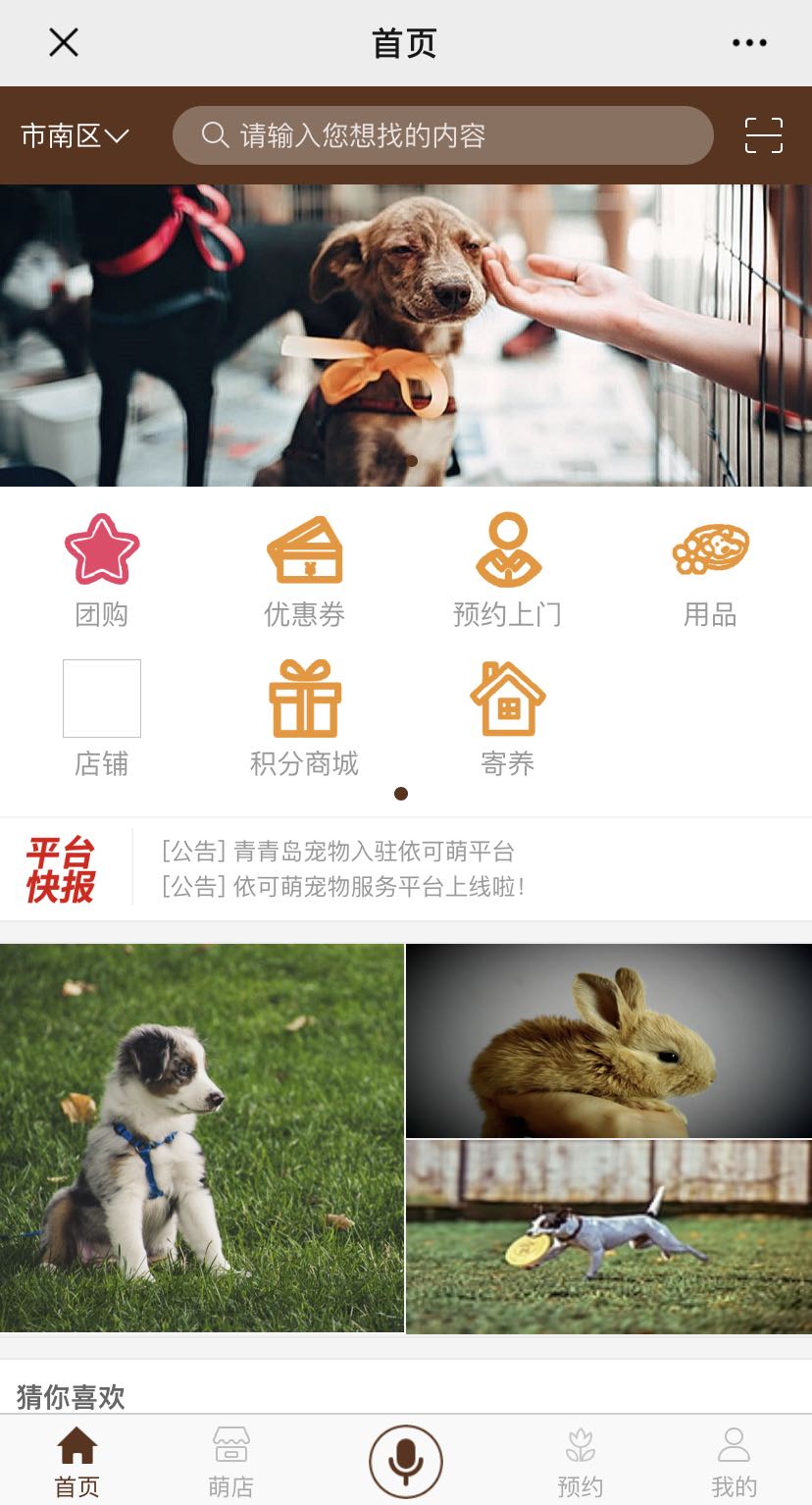Select 预约上门 home appointment
Image resolution: width=812 pixels, height=1505 pixels.
click(508, 571)
